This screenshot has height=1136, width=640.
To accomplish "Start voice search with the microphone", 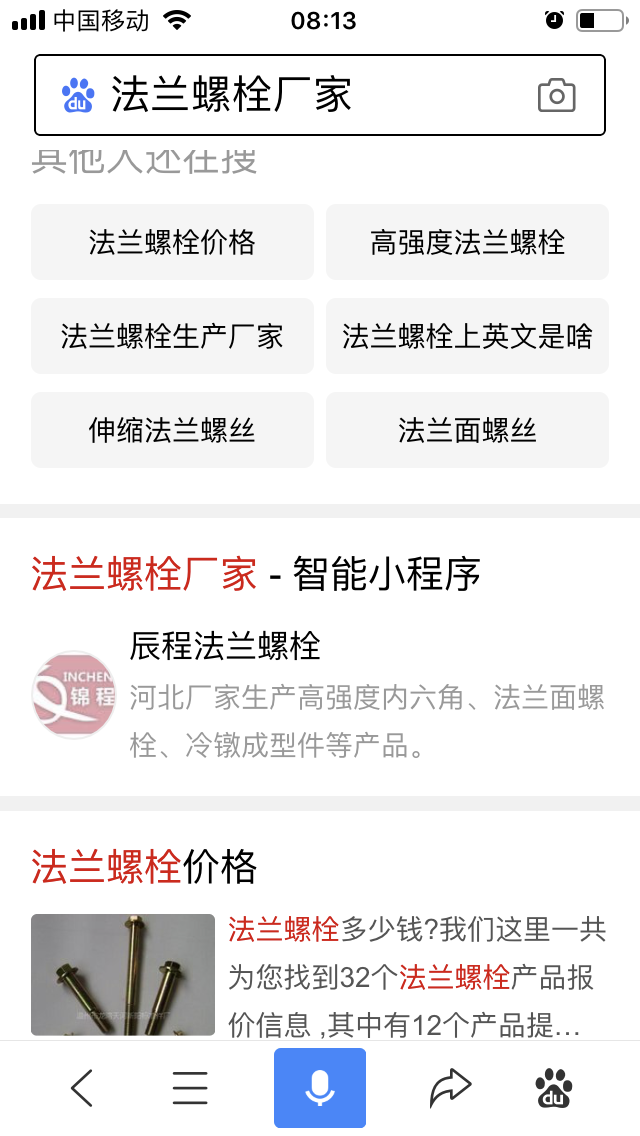I will [x=320, y=1088].
